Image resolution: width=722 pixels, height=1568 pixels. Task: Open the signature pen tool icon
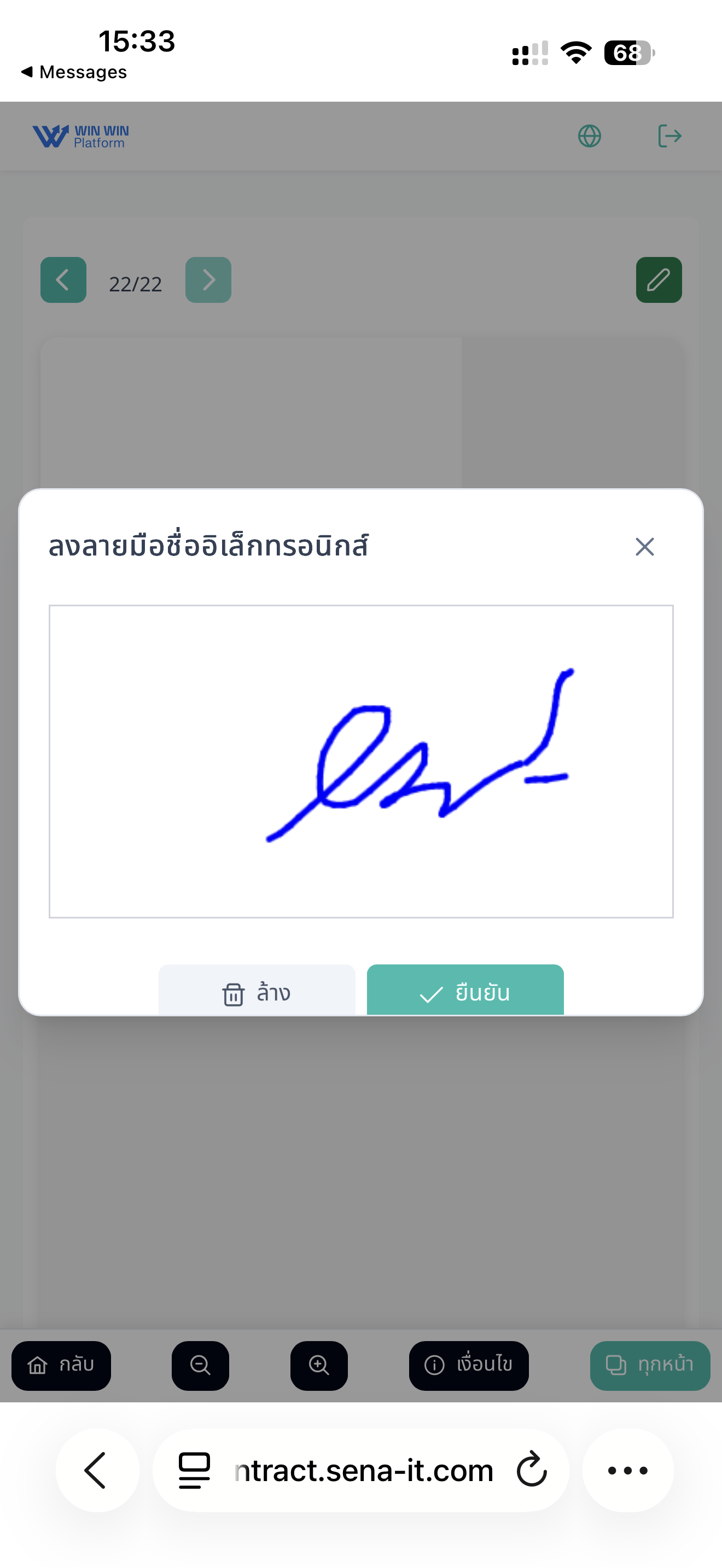click(x=658, y=280)
